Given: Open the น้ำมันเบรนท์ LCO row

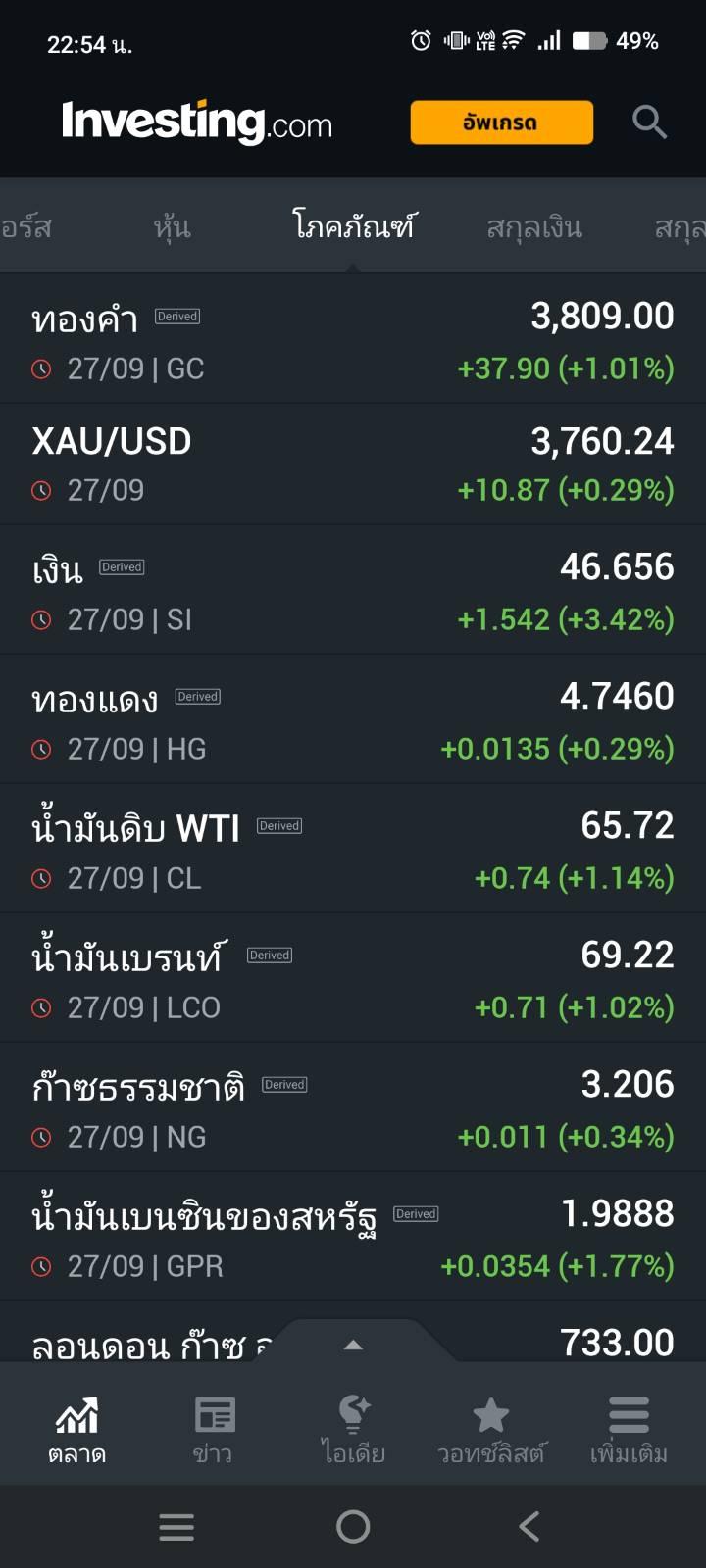Looking at the screenshot, I should point(353,978).
